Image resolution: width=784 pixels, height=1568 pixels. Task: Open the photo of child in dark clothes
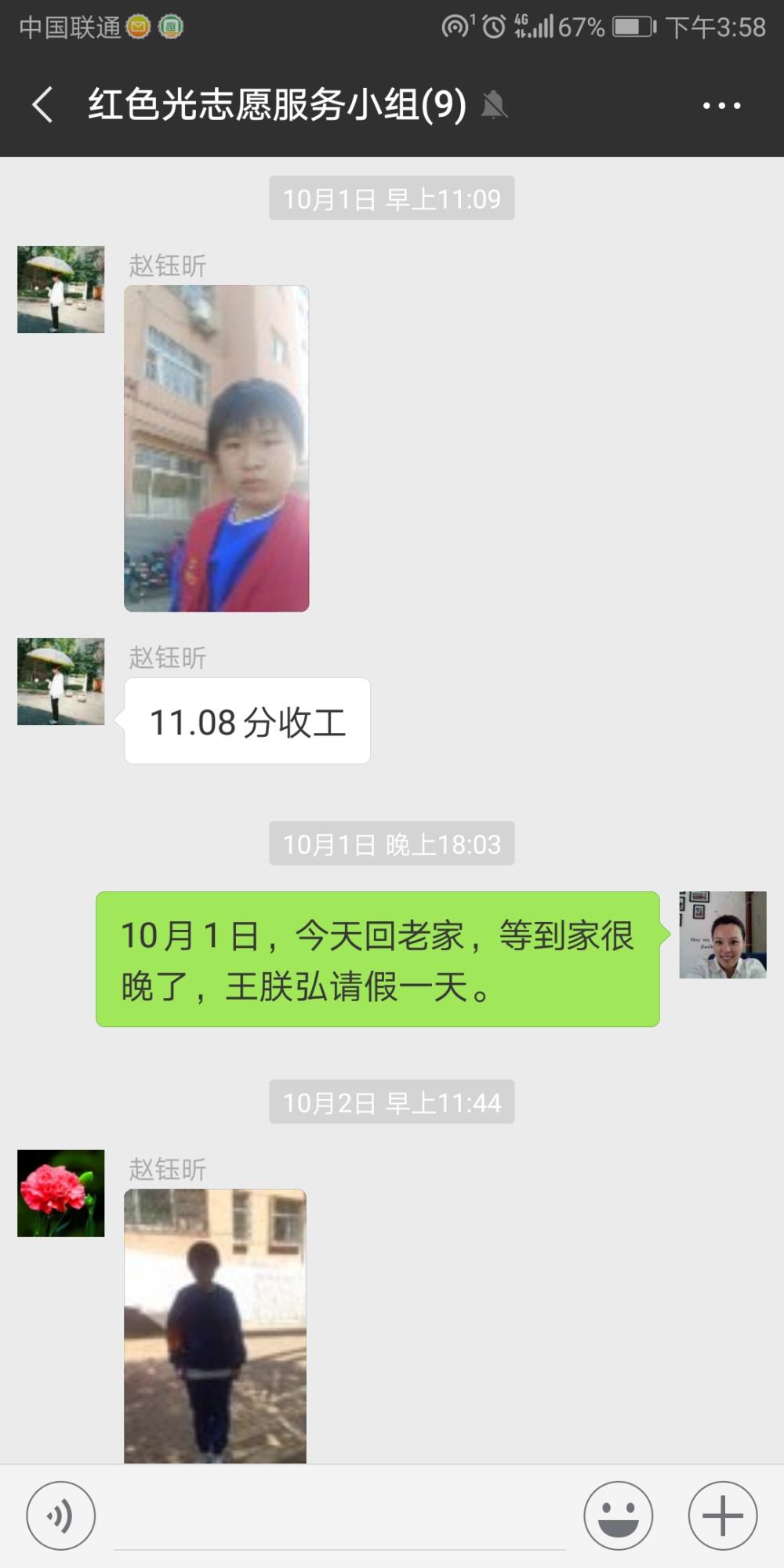point(215,1326)
